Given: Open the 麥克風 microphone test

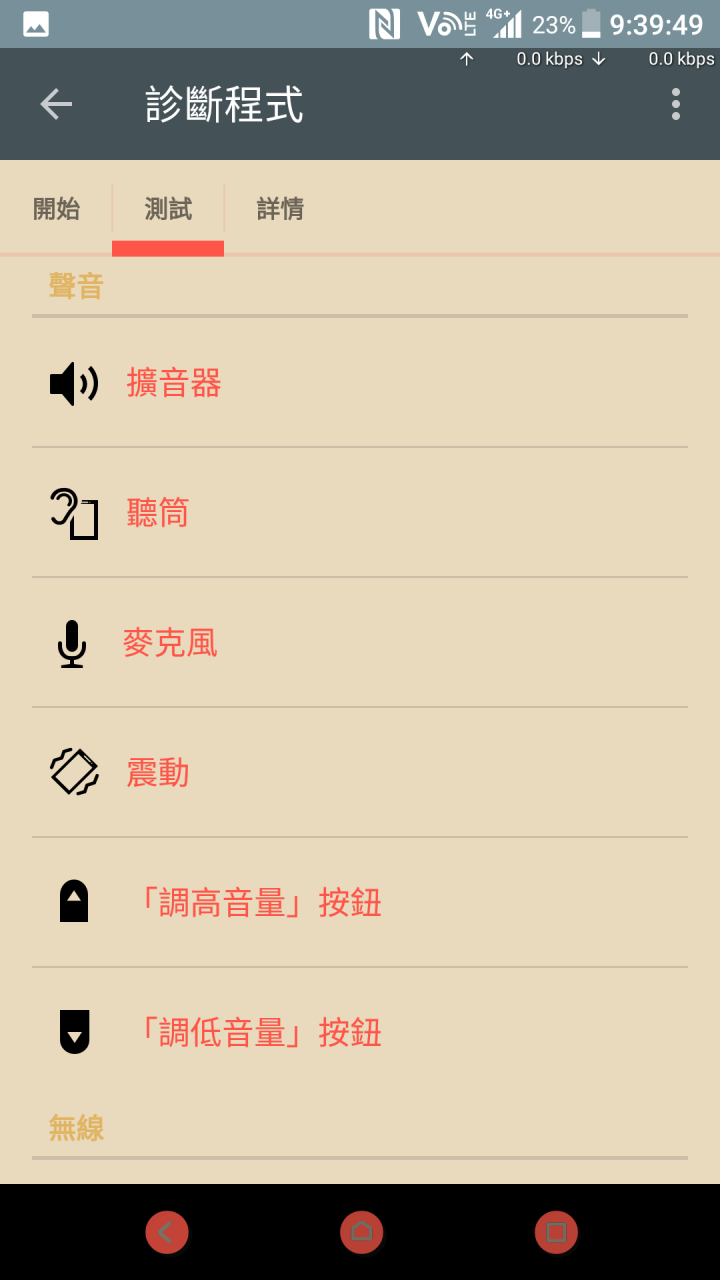Looking at the screenshot, I should tap(360, 643).
